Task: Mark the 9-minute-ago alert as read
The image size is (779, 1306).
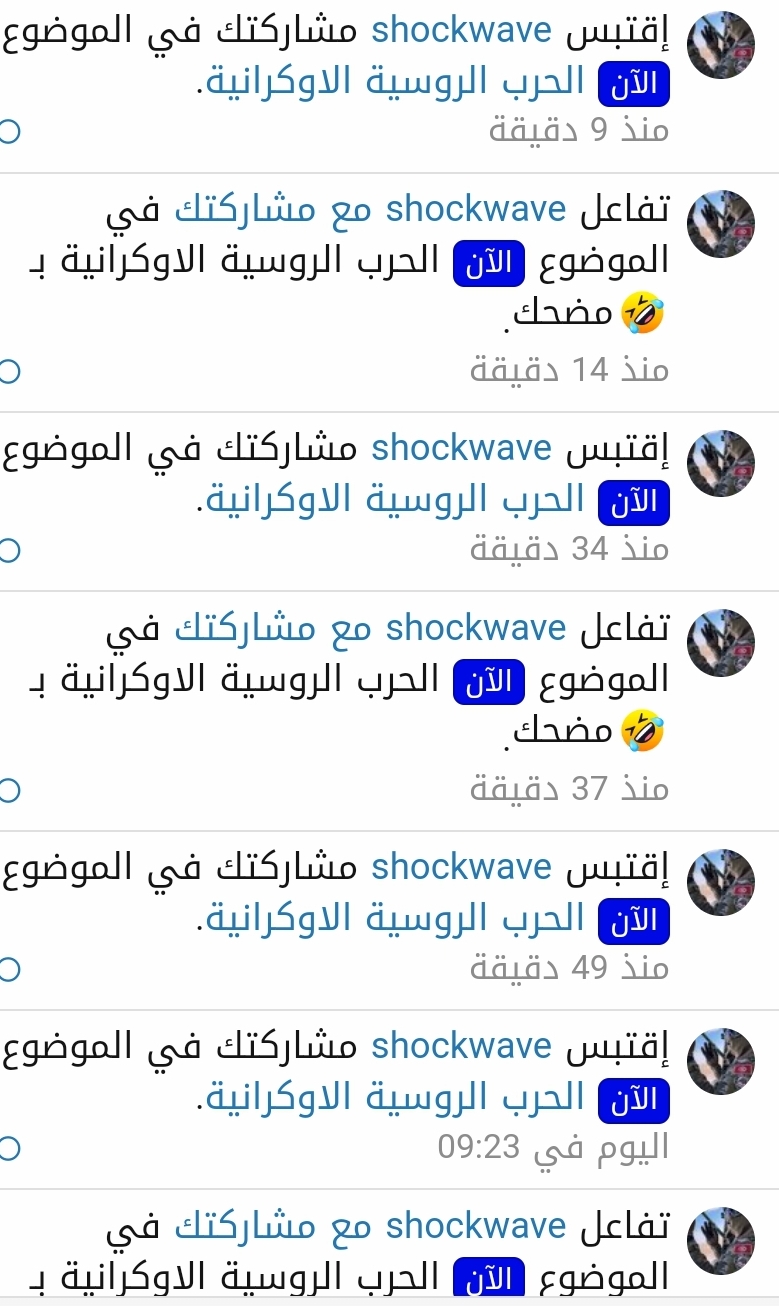Action: coord(8,131)
